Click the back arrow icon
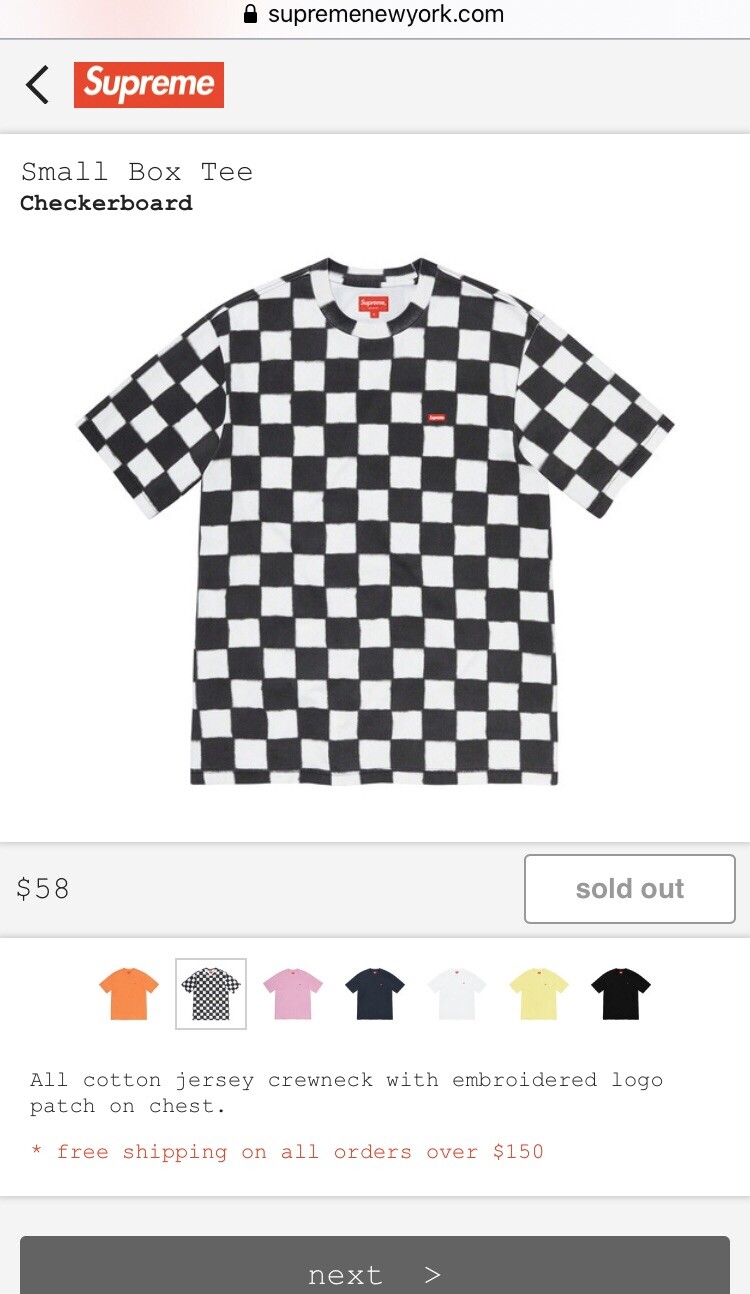The height and width of the screenshot is (1294, 750). point(37,85)
